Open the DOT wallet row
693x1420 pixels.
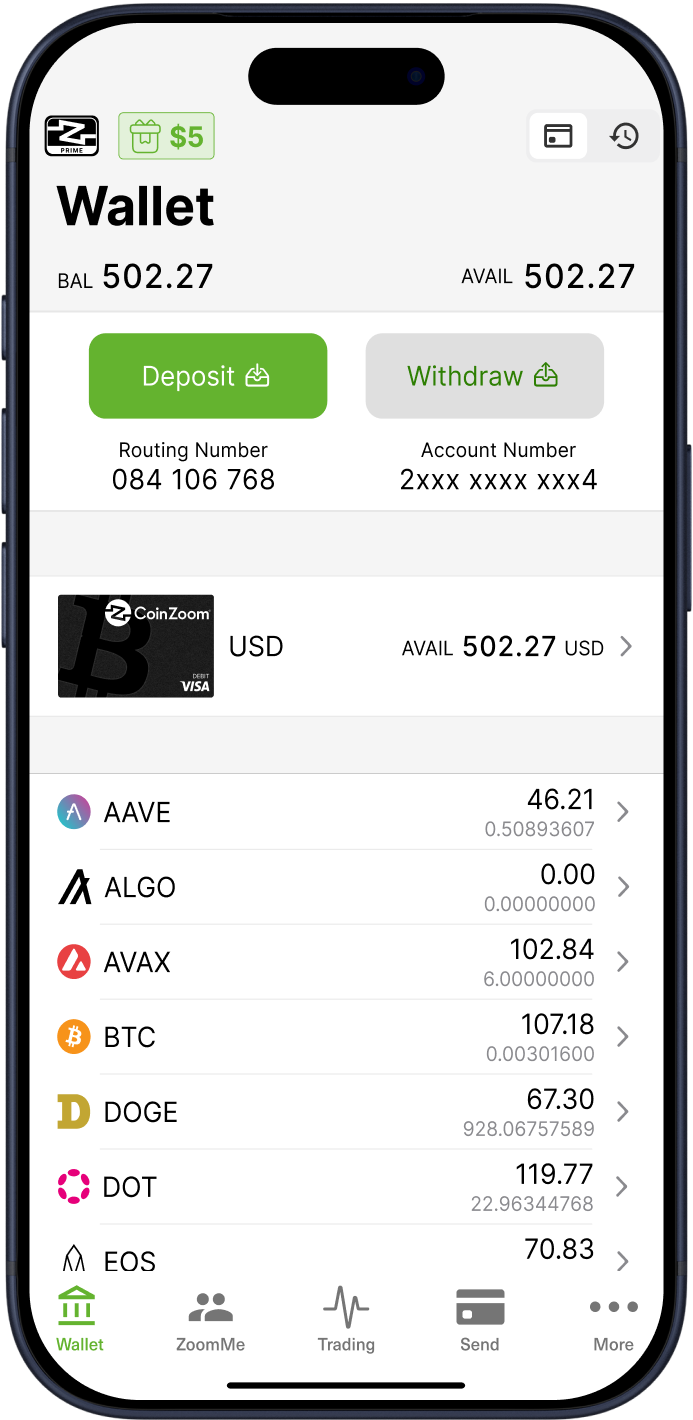tap(346, 1187)
